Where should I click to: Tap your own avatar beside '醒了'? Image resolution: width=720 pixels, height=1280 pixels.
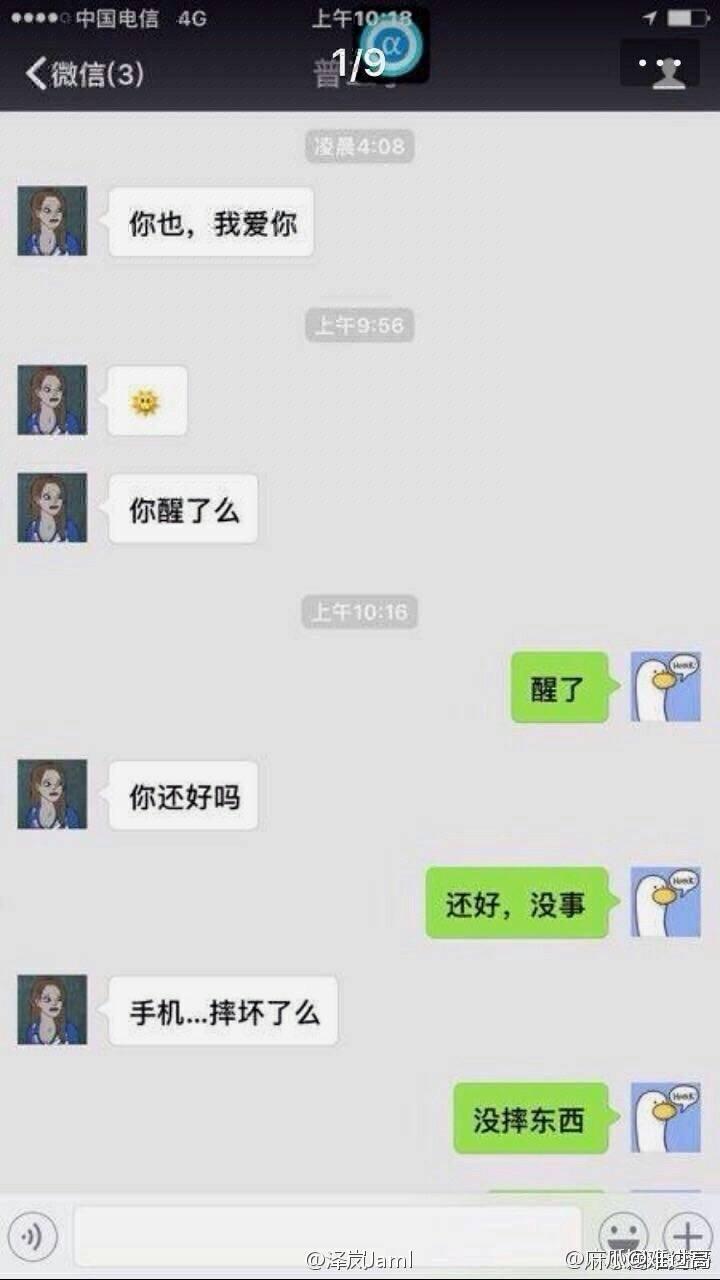click(665, 686)
